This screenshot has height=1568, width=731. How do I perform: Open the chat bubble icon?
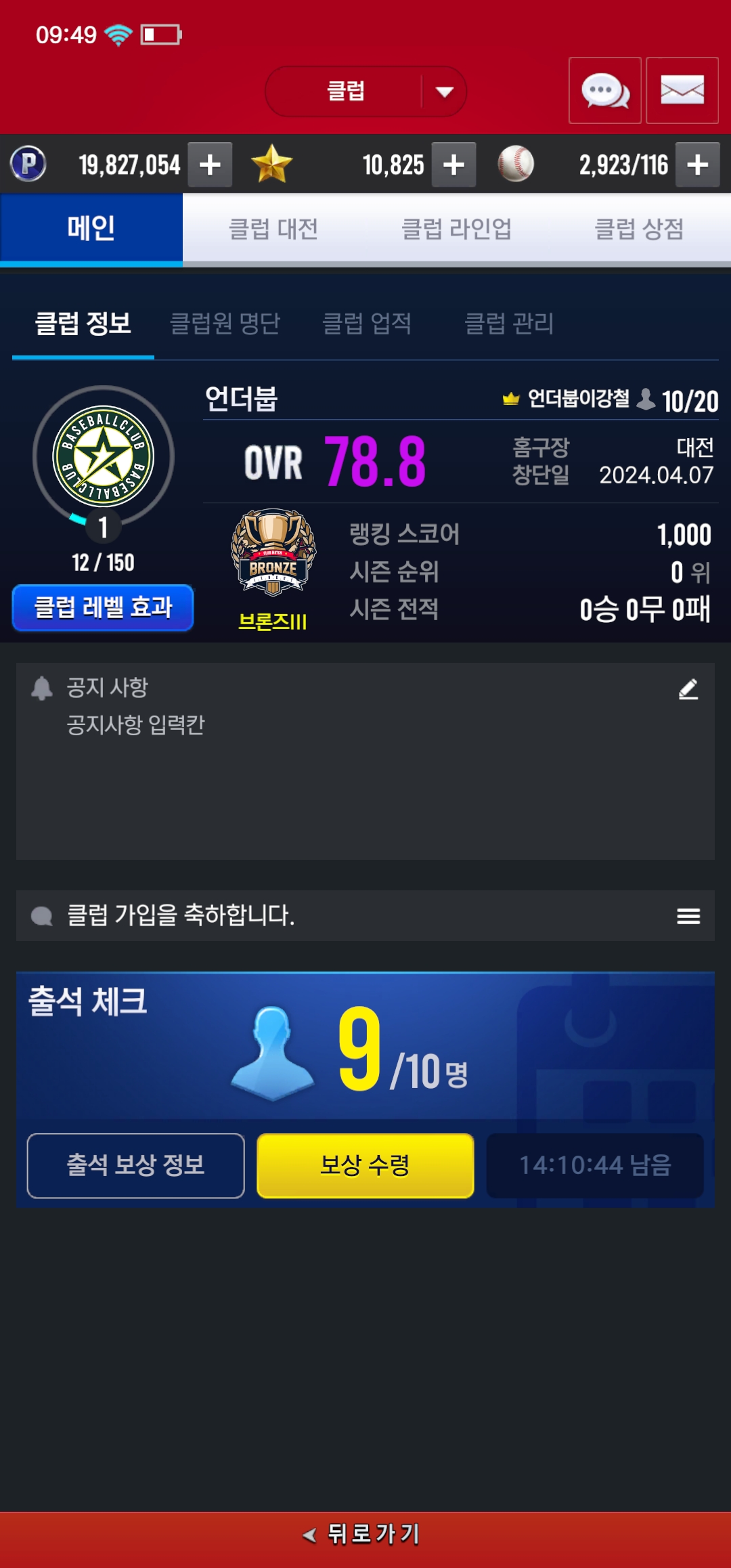604,91
